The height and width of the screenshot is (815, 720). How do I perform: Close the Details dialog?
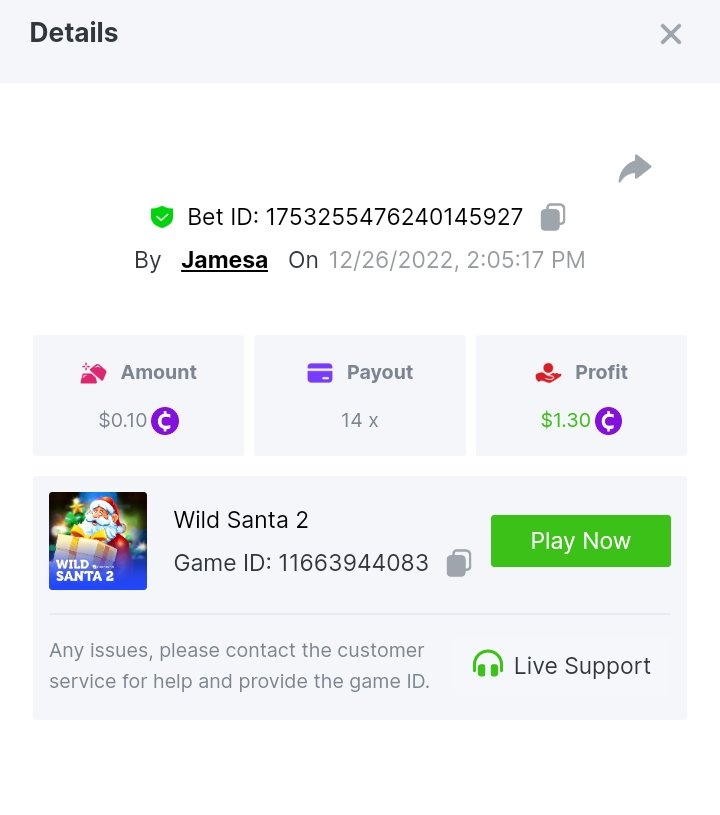(x=670, y=34)
